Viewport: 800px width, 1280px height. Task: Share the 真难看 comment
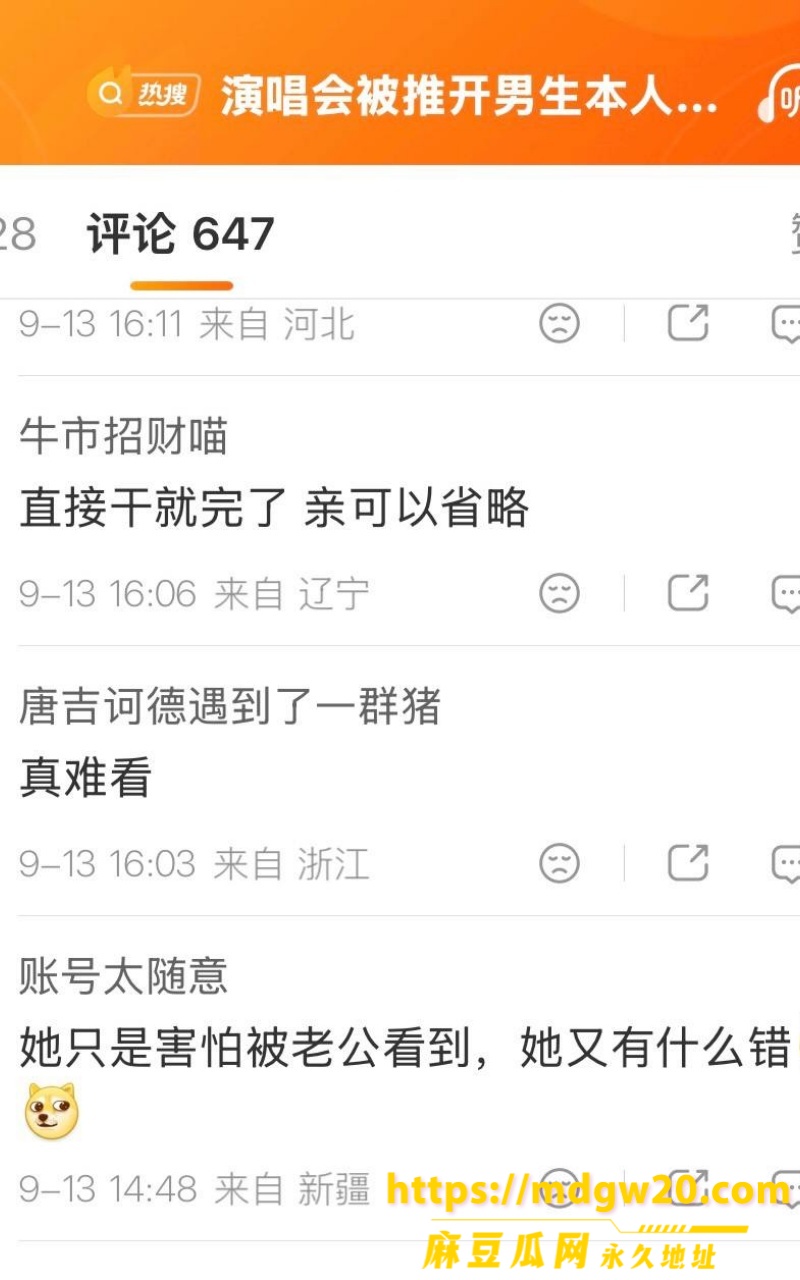688,863
